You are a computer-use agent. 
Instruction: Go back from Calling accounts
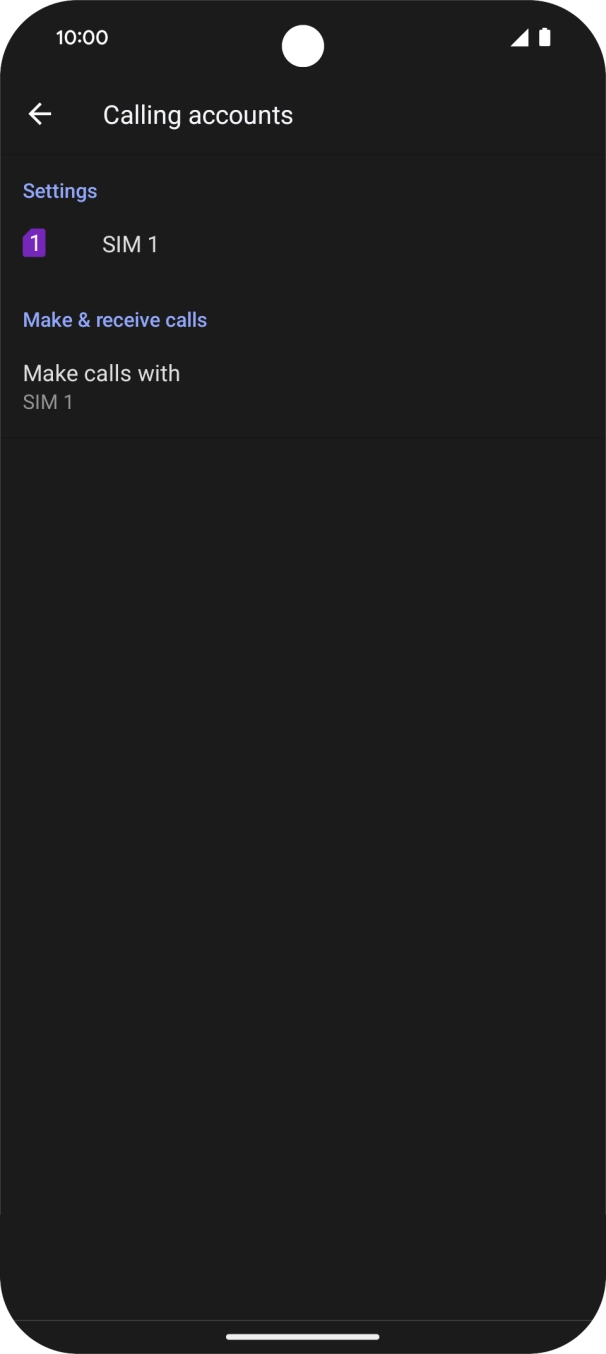(40, 115)
